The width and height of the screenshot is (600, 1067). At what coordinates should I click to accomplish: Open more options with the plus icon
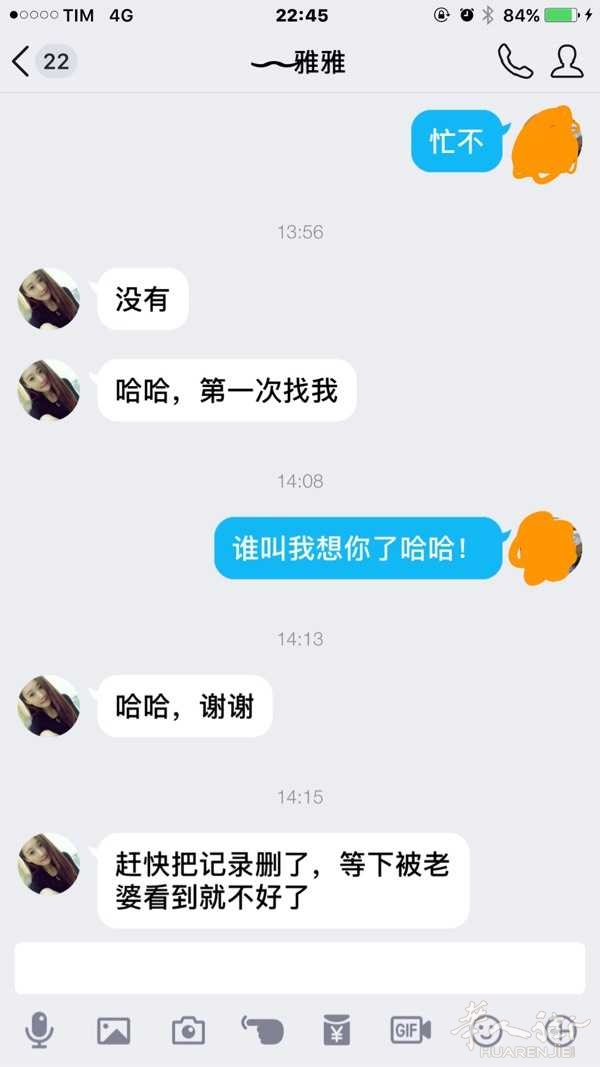pyautogui.click(x=559, y=1031)
